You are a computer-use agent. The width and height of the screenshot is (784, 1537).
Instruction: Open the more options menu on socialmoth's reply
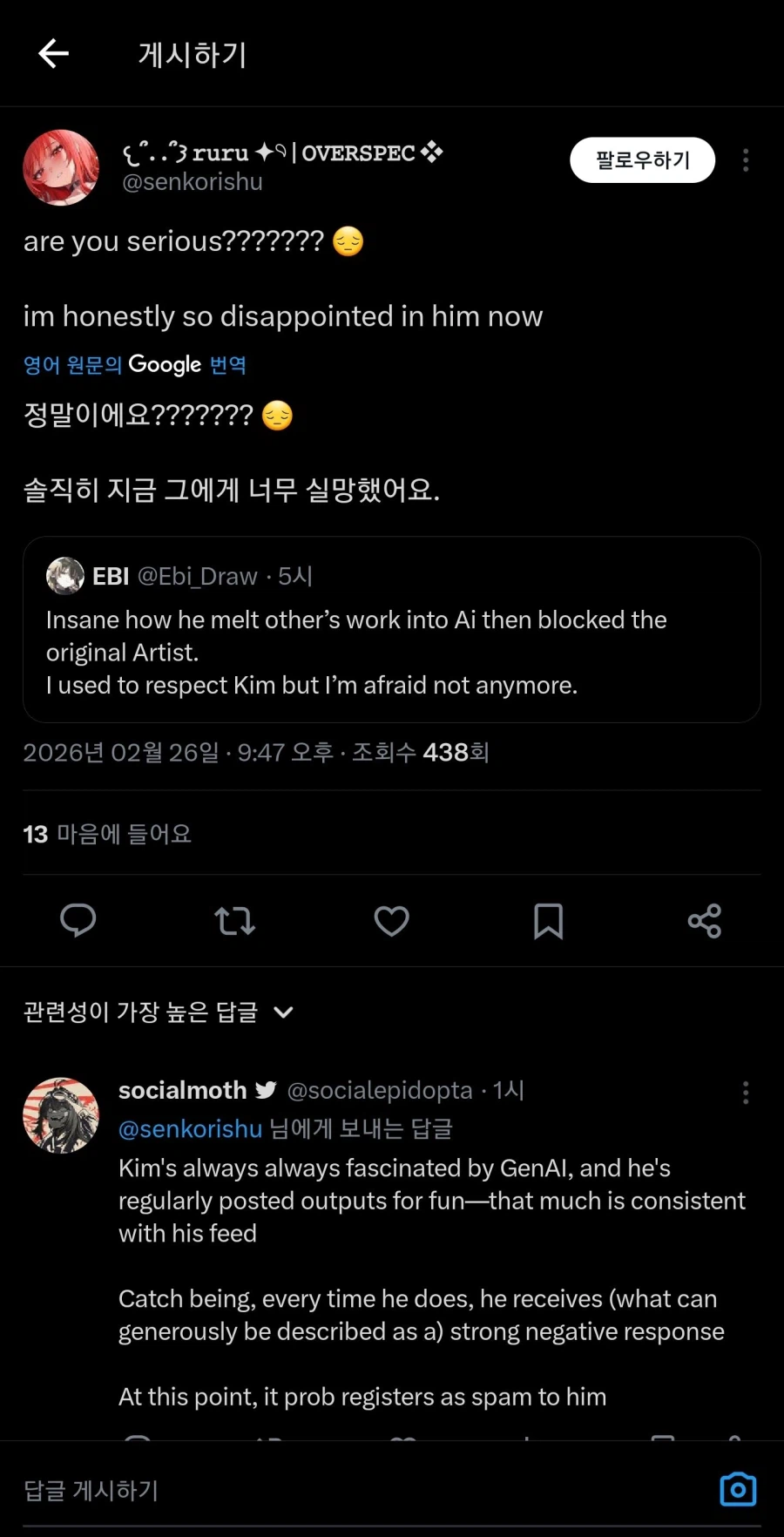pyautogui.click(x=746, y=1092)
